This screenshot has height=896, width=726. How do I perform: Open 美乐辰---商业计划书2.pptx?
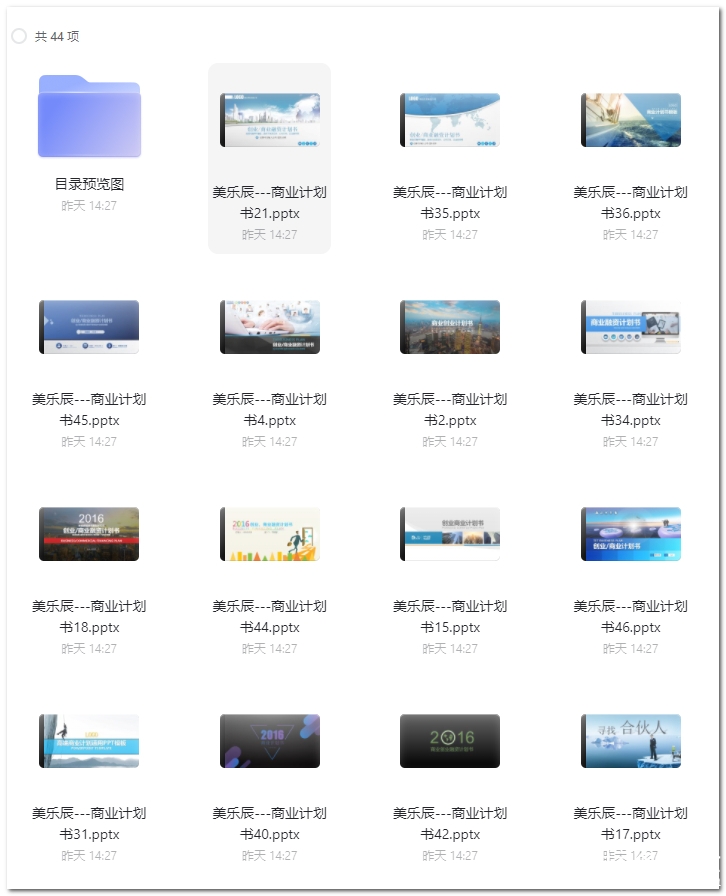coord(450,327)
